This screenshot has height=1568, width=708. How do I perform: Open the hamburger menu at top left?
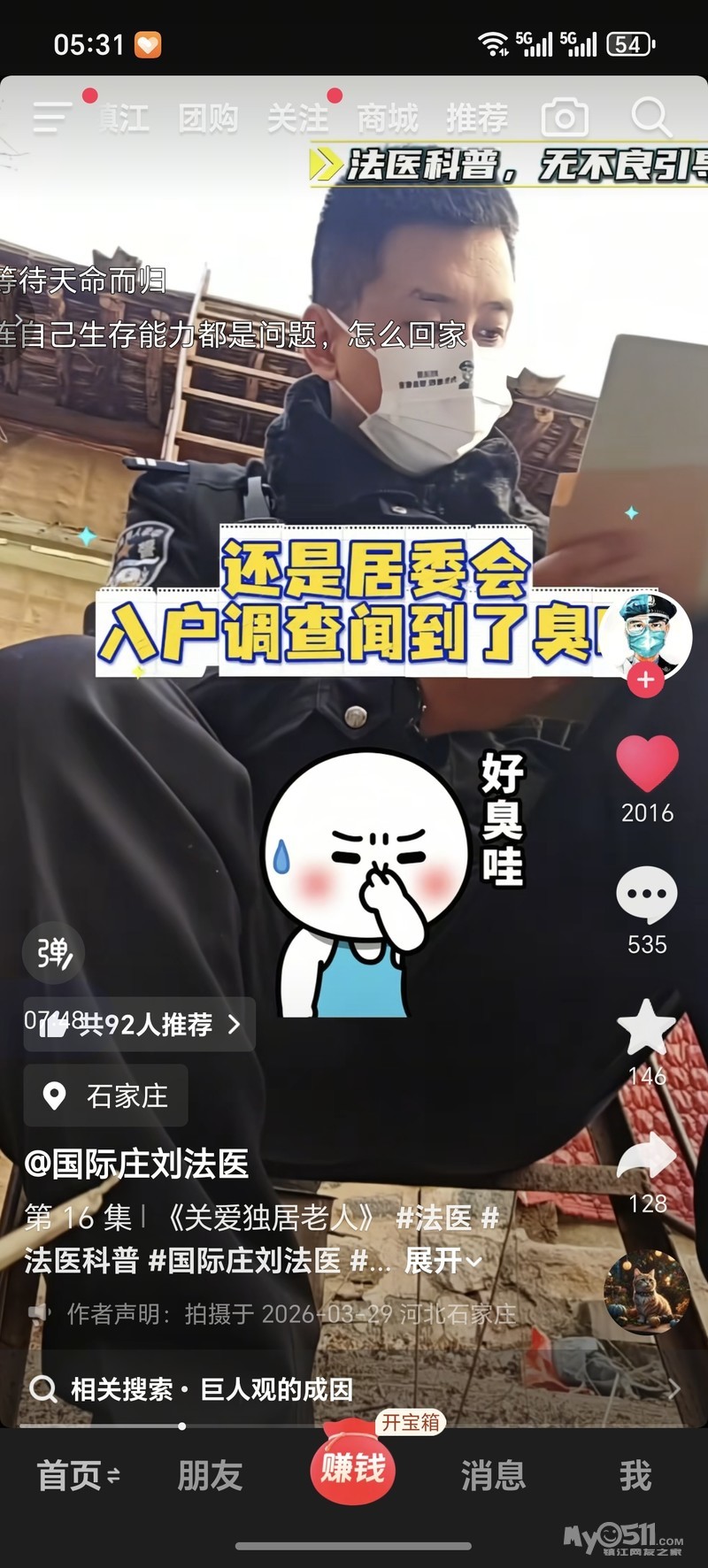(x=51, y=117)
